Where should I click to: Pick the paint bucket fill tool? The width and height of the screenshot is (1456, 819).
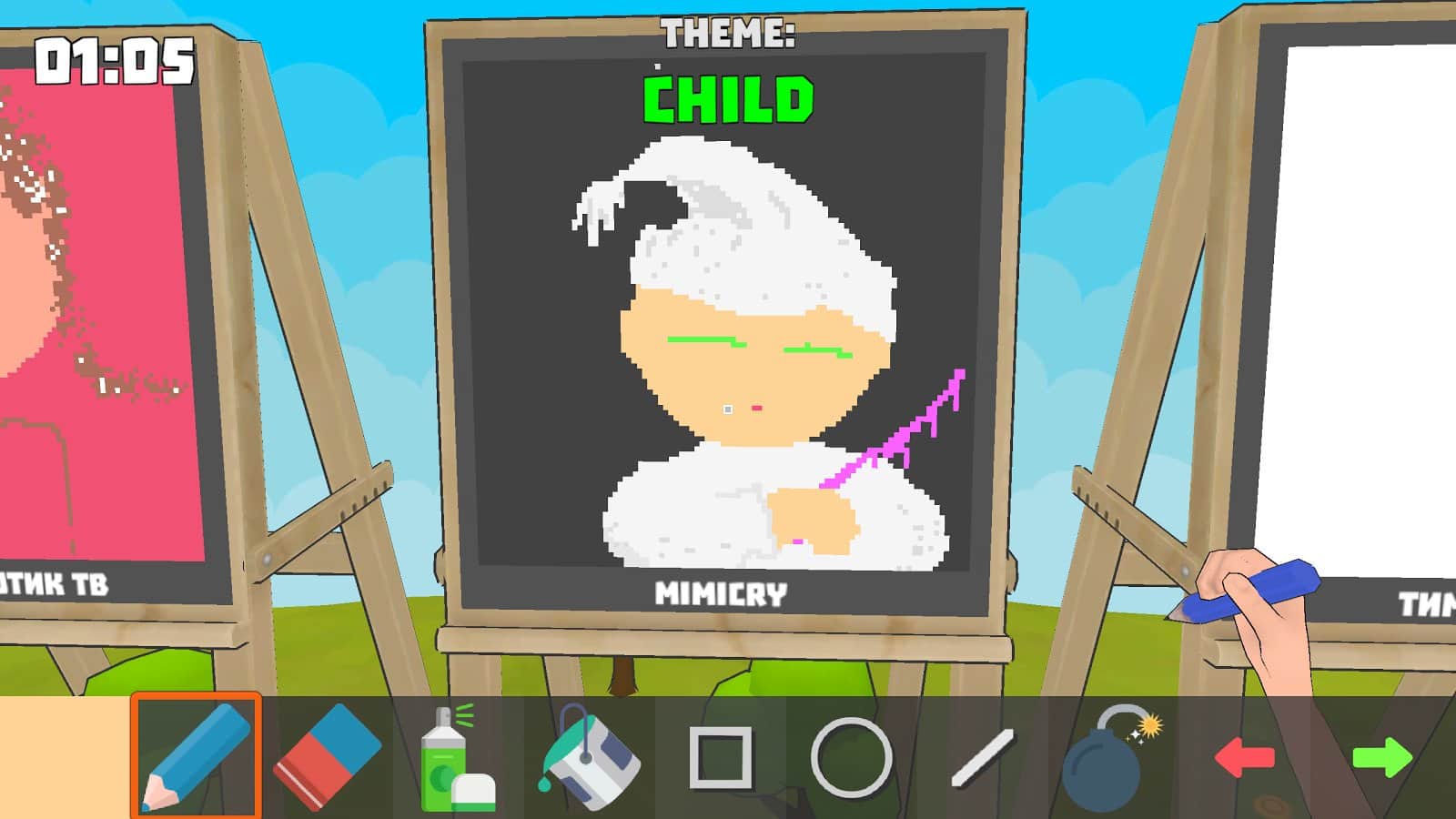[x=590, y=759]
